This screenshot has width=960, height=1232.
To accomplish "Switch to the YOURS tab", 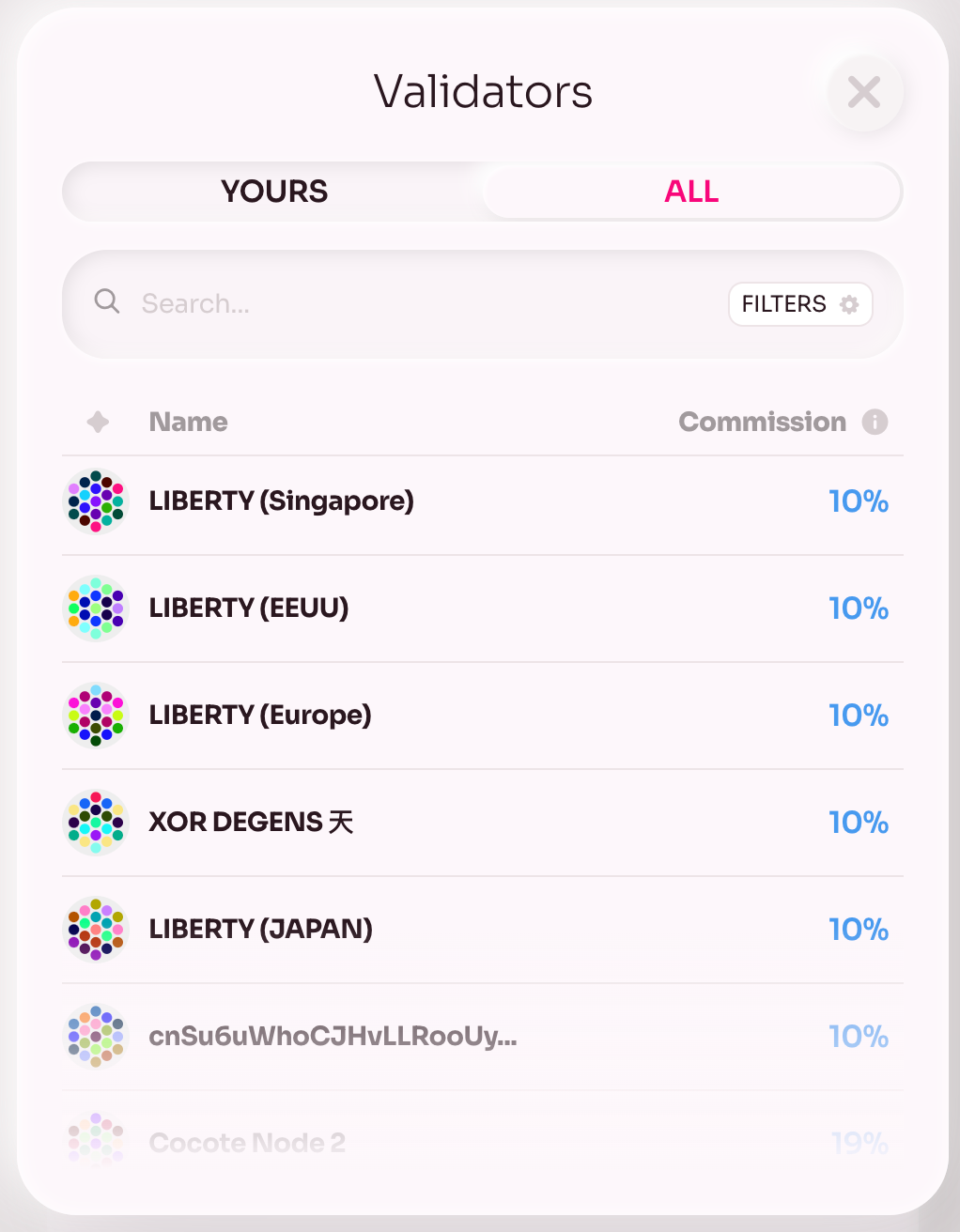I will 274,192.
